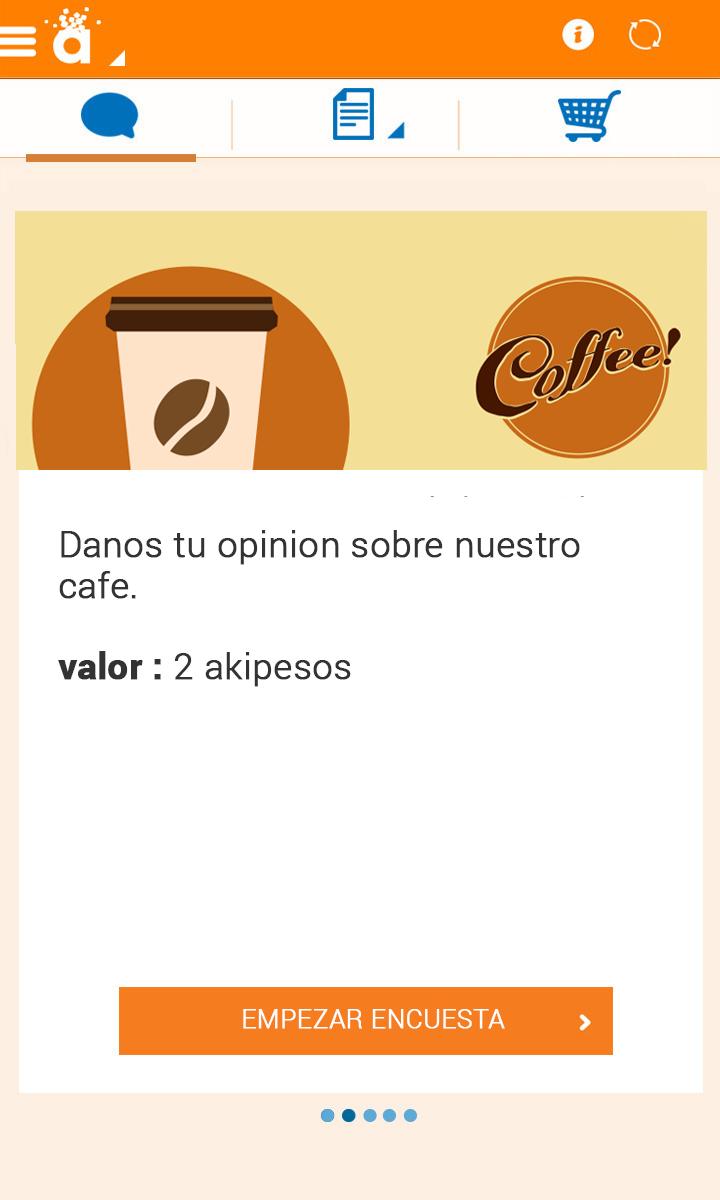
Task: Jump to the last pagination dot
Action: pos(412,1115)
